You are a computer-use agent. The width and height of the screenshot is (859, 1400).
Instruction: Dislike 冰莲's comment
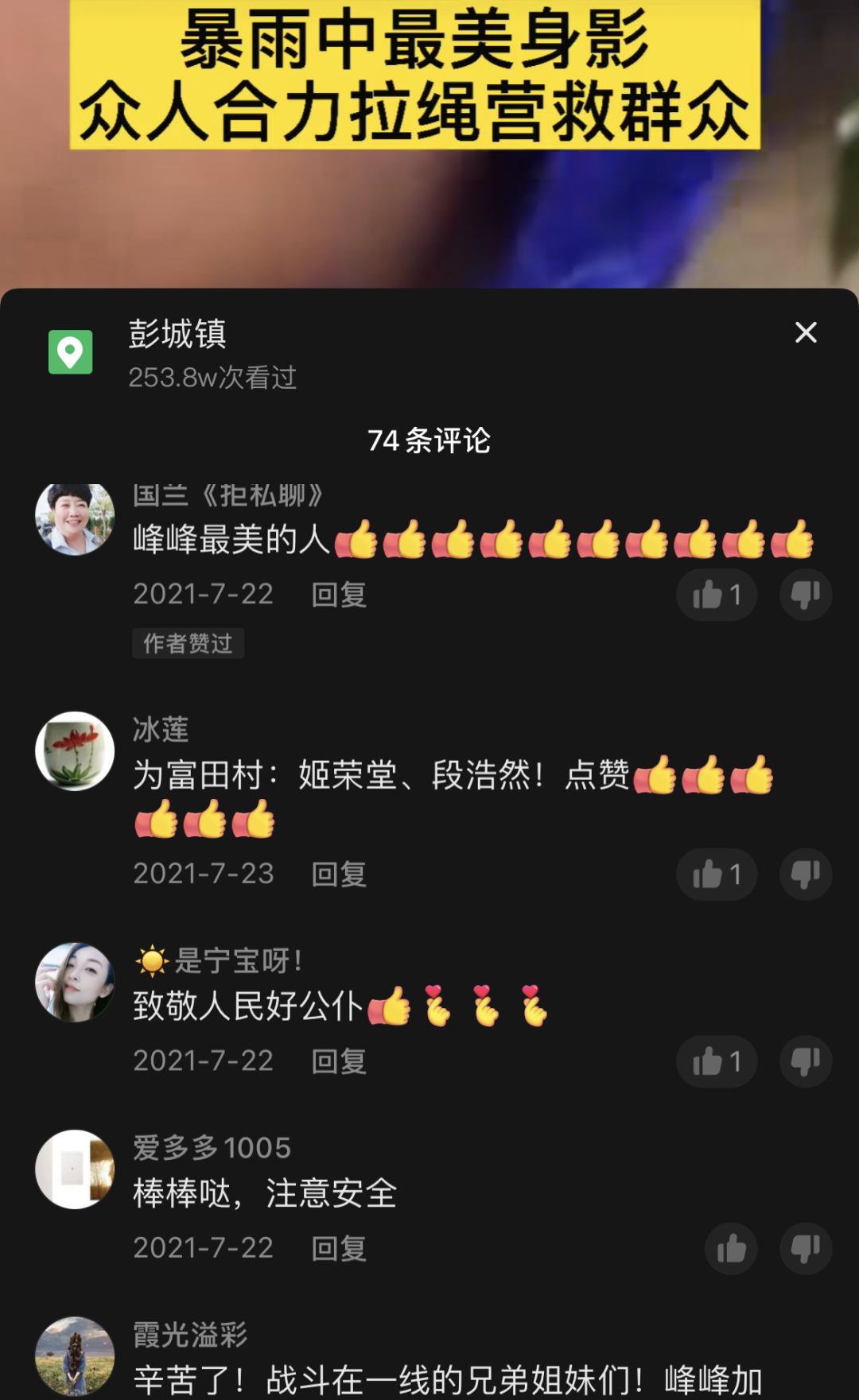click(x=806, y=875)
